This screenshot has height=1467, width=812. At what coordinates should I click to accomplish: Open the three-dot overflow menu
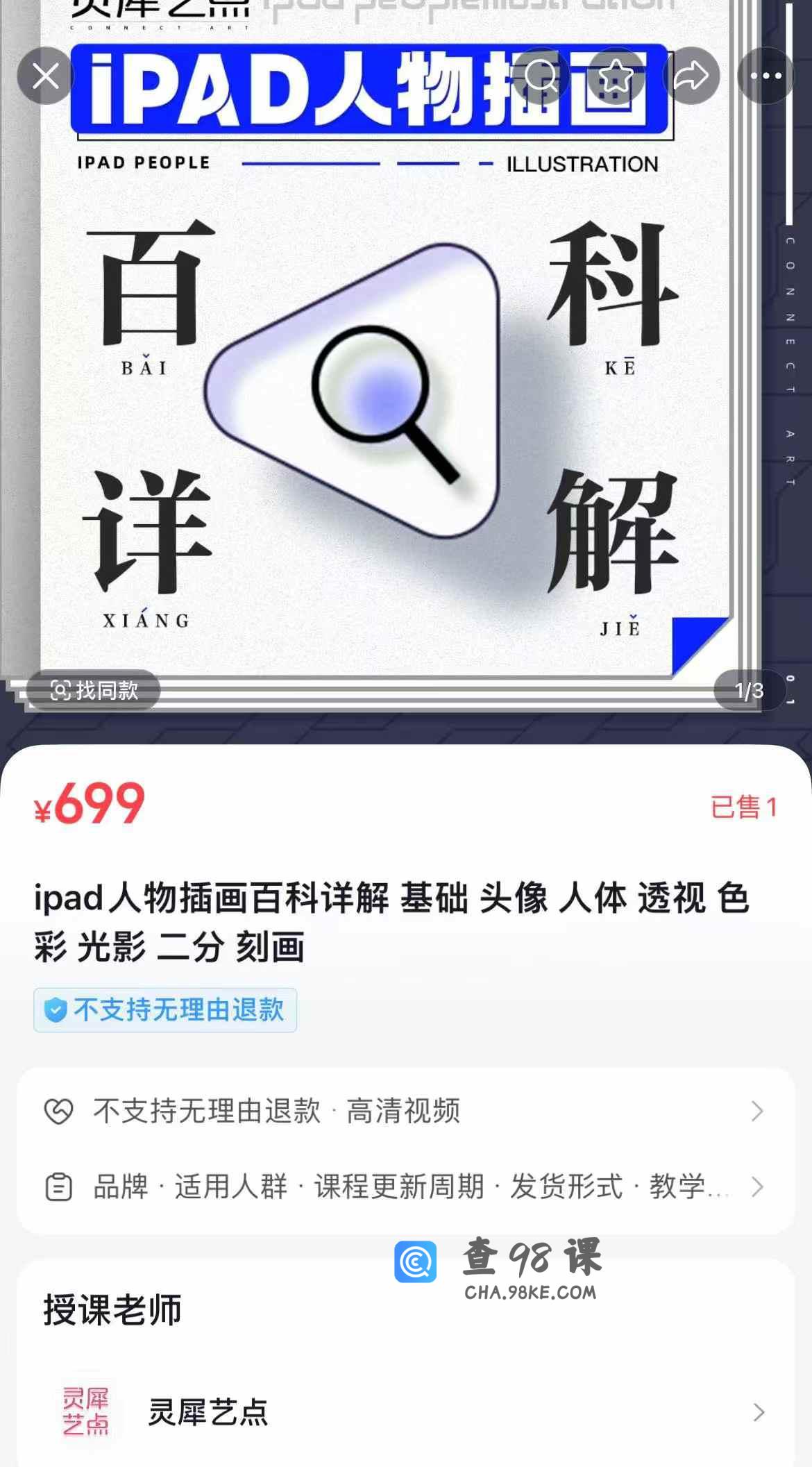coord(766,76)
